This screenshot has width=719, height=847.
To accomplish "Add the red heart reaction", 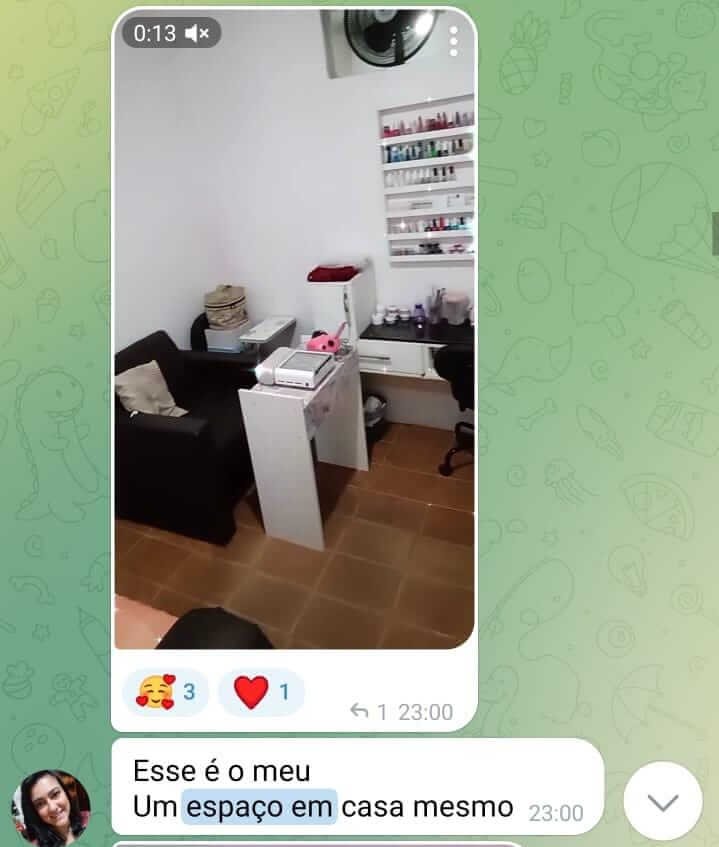I will (x=261, y=692).
